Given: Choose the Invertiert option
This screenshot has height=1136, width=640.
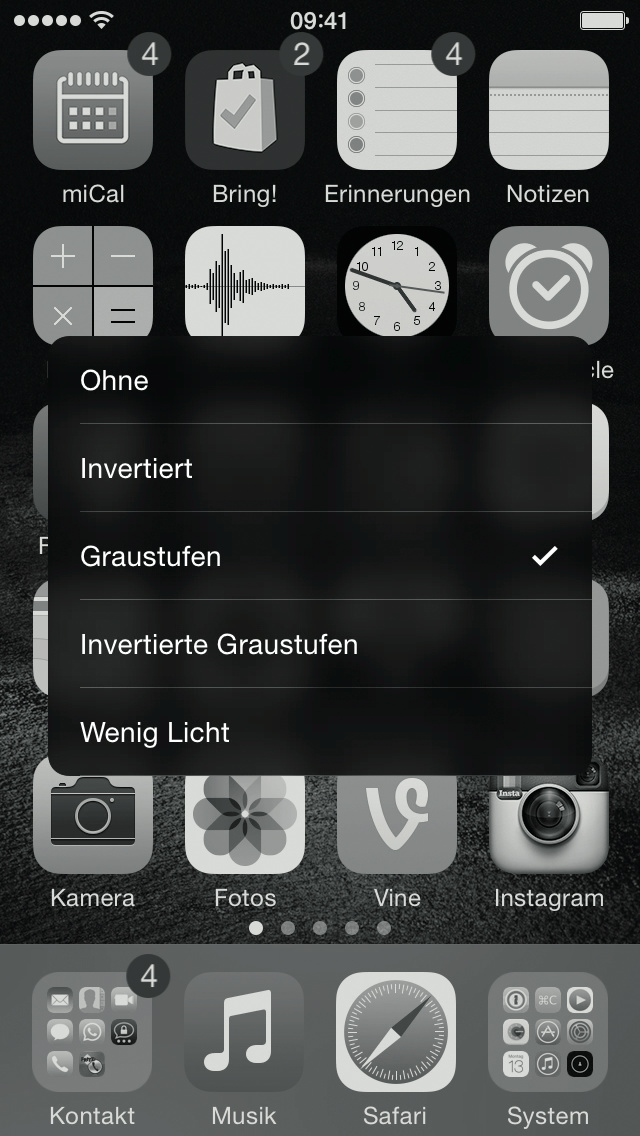Looking at the screenshot, I should pos(320,468).
